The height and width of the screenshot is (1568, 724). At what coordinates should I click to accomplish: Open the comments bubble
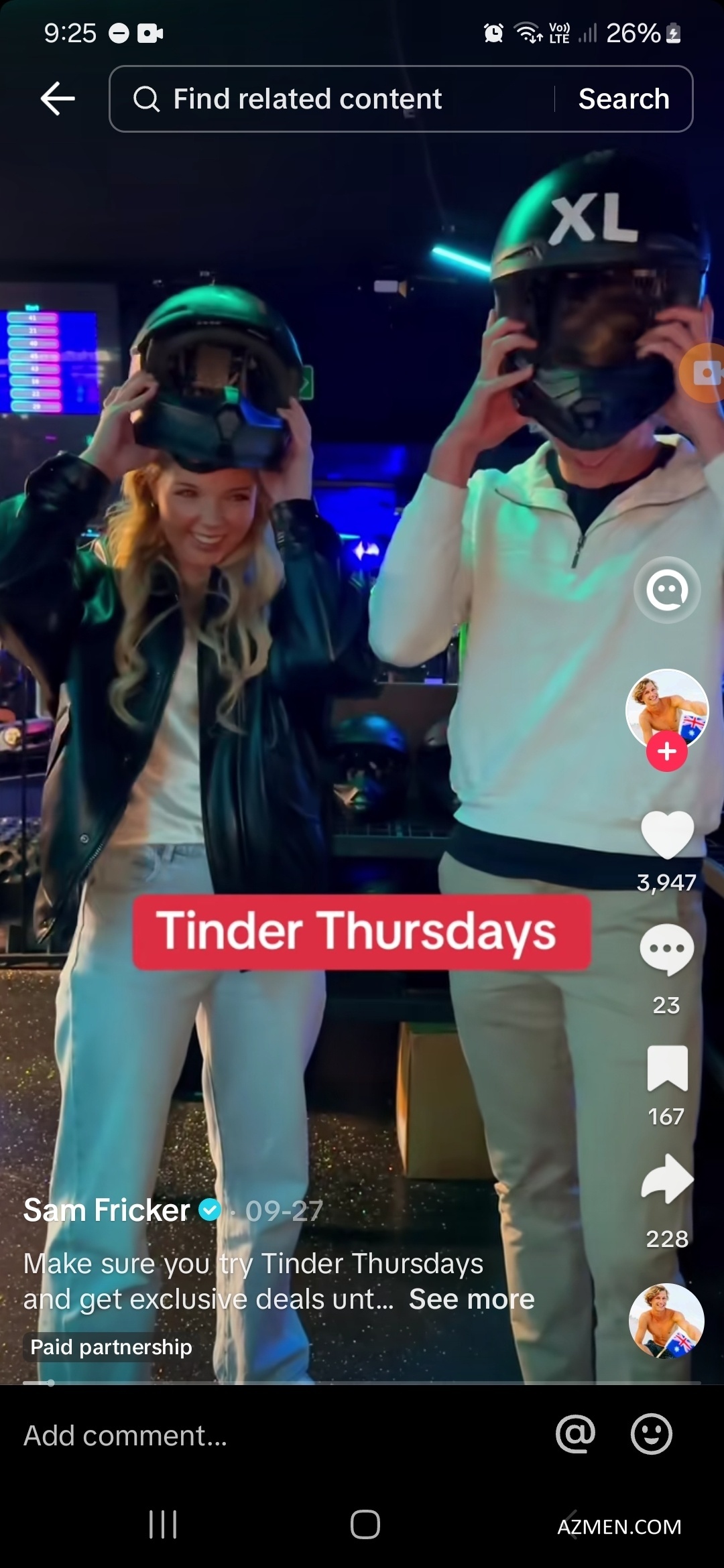point(666,950)
